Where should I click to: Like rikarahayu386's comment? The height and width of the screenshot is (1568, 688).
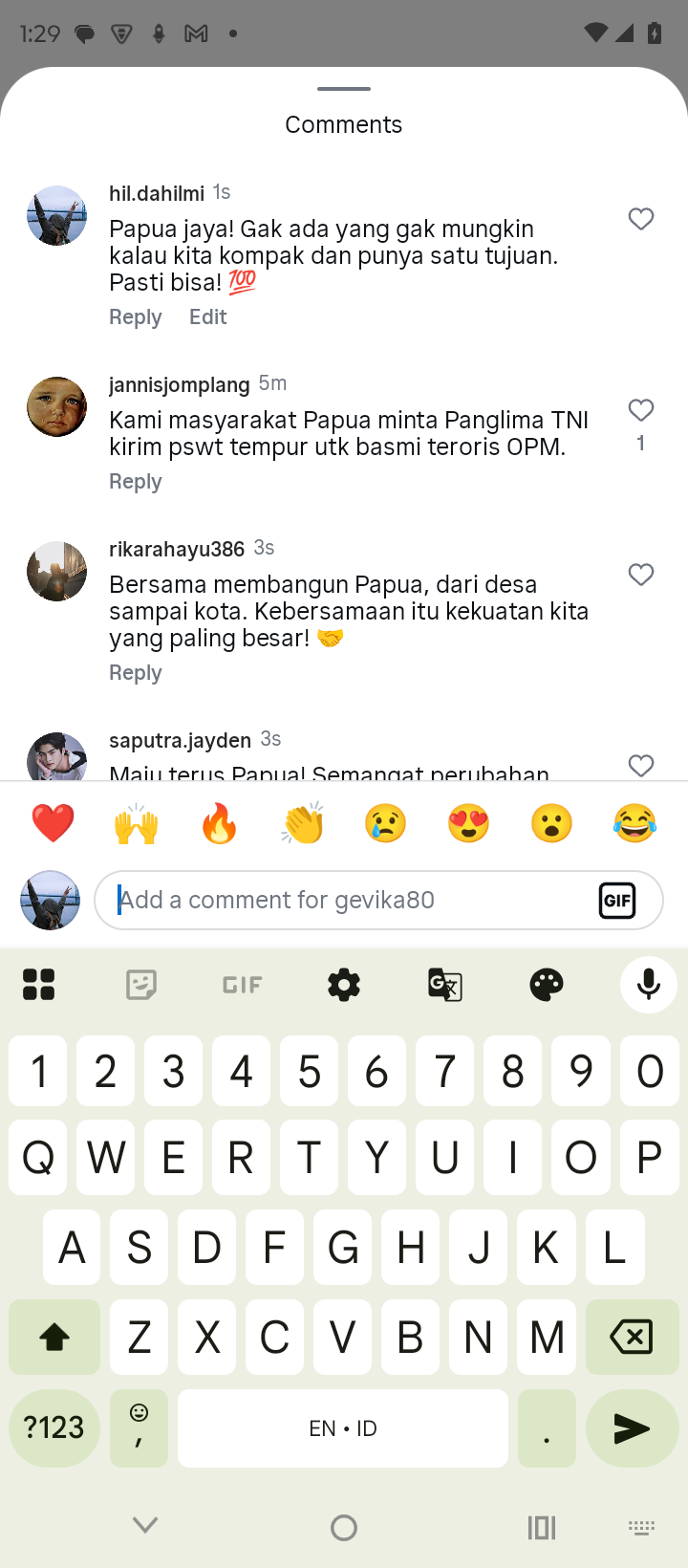click(x=641, y=575)
